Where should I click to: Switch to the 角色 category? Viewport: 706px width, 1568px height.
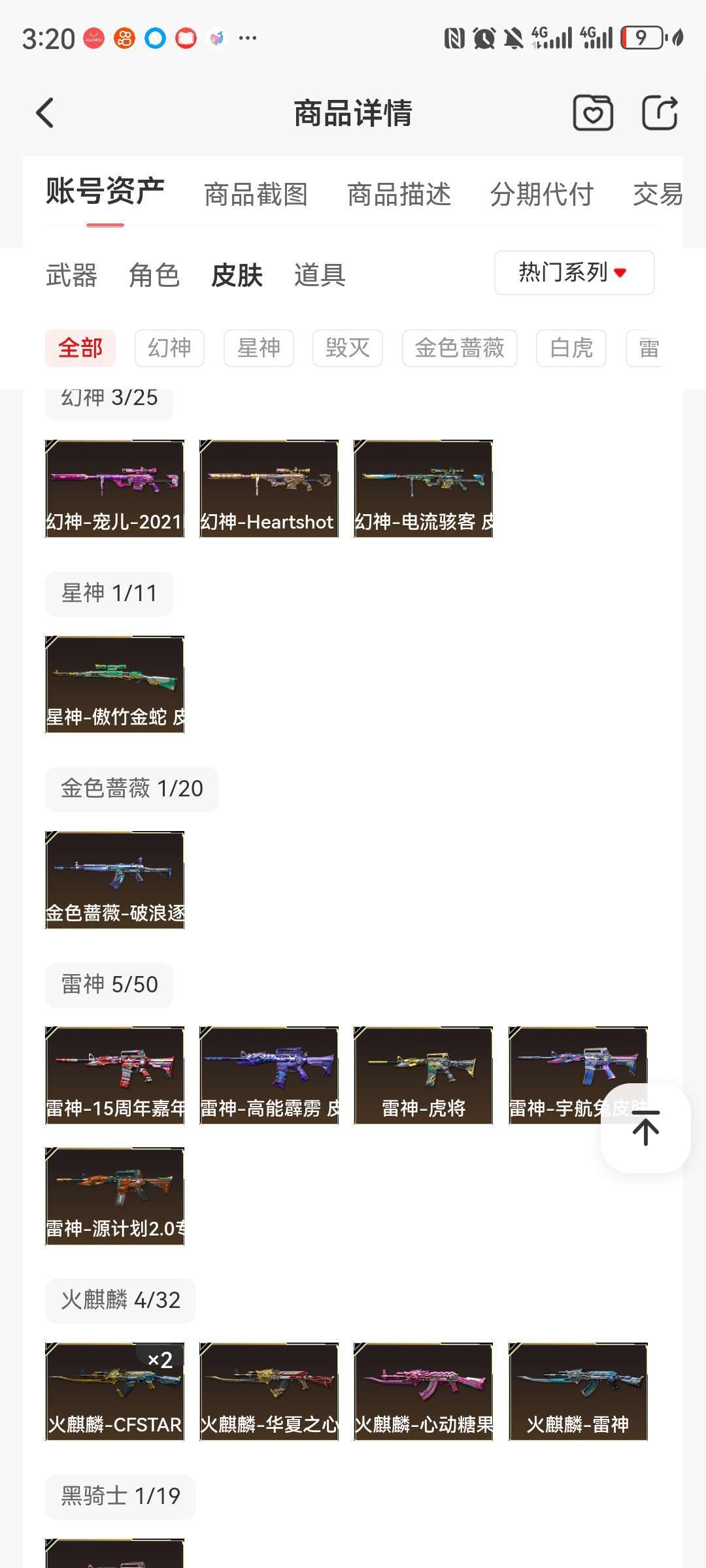pyautogui.click(x=154, y=275)
